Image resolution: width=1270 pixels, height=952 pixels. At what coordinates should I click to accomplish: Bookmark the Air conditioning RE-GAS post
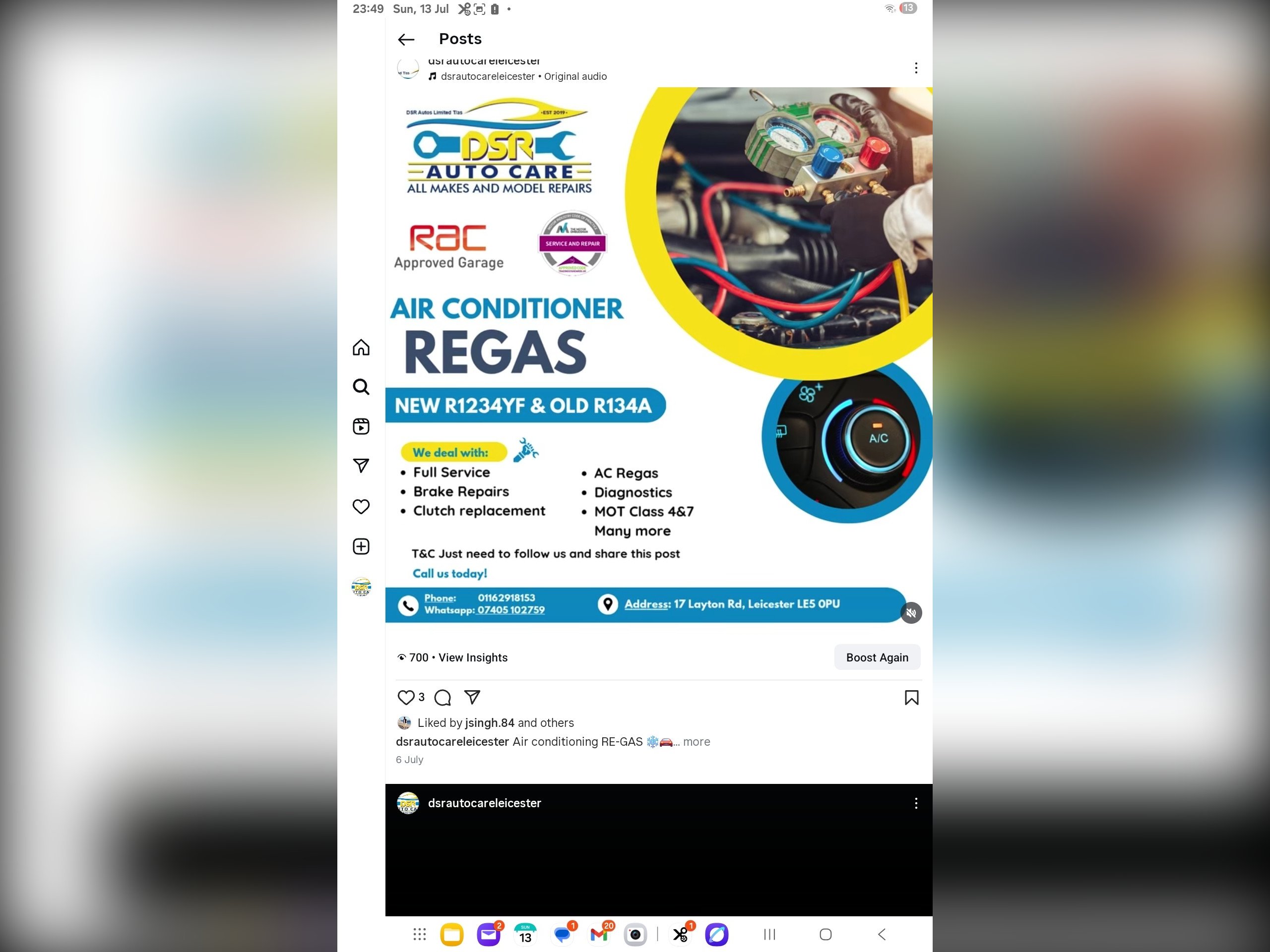coord(911,697)
